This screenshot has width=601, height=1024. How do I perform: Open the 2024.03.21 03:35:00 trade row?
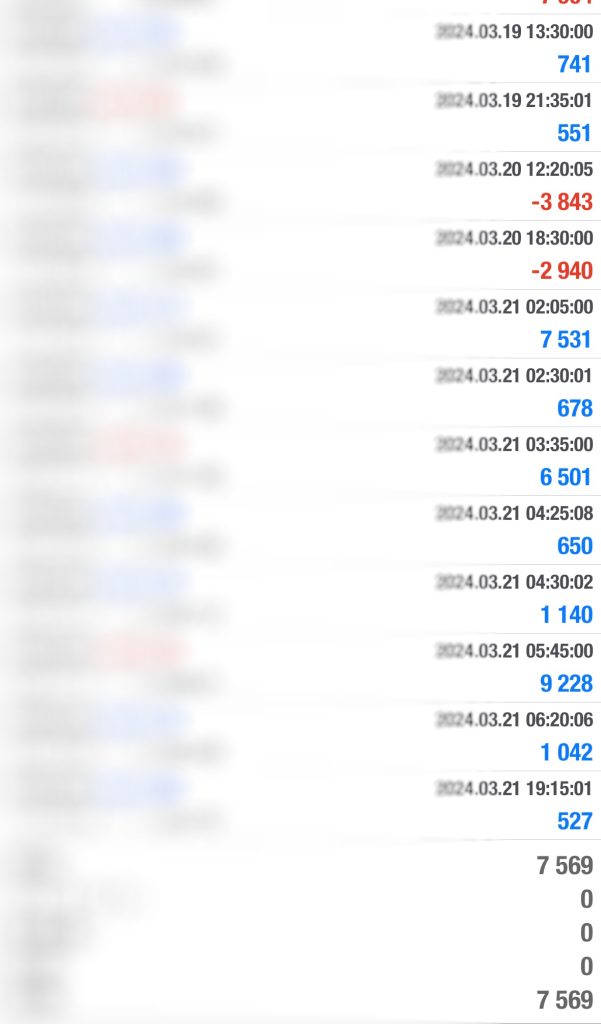[300, 461]
